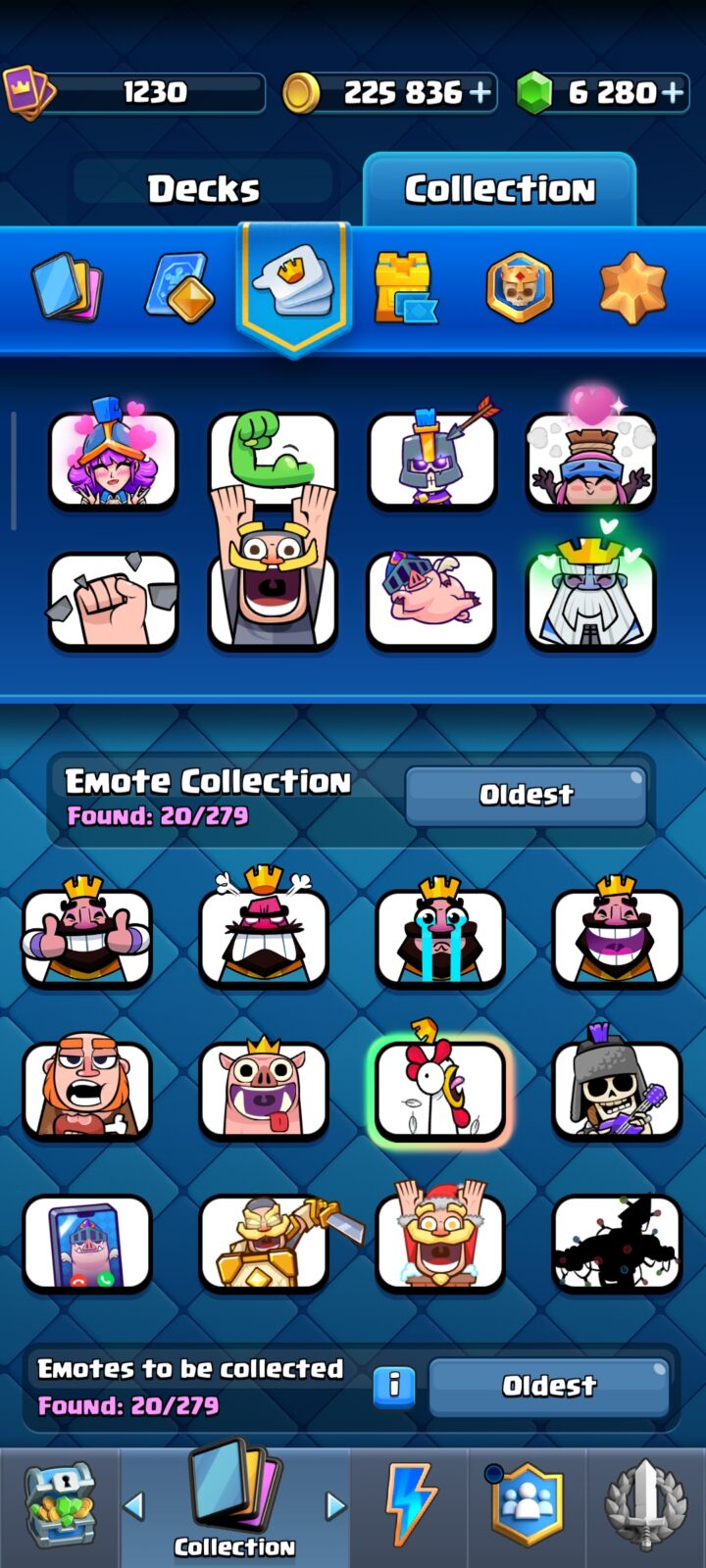The image size is (706, 1568).
Task: Open the events sword laurel tab
Action: click(645, 1506)
